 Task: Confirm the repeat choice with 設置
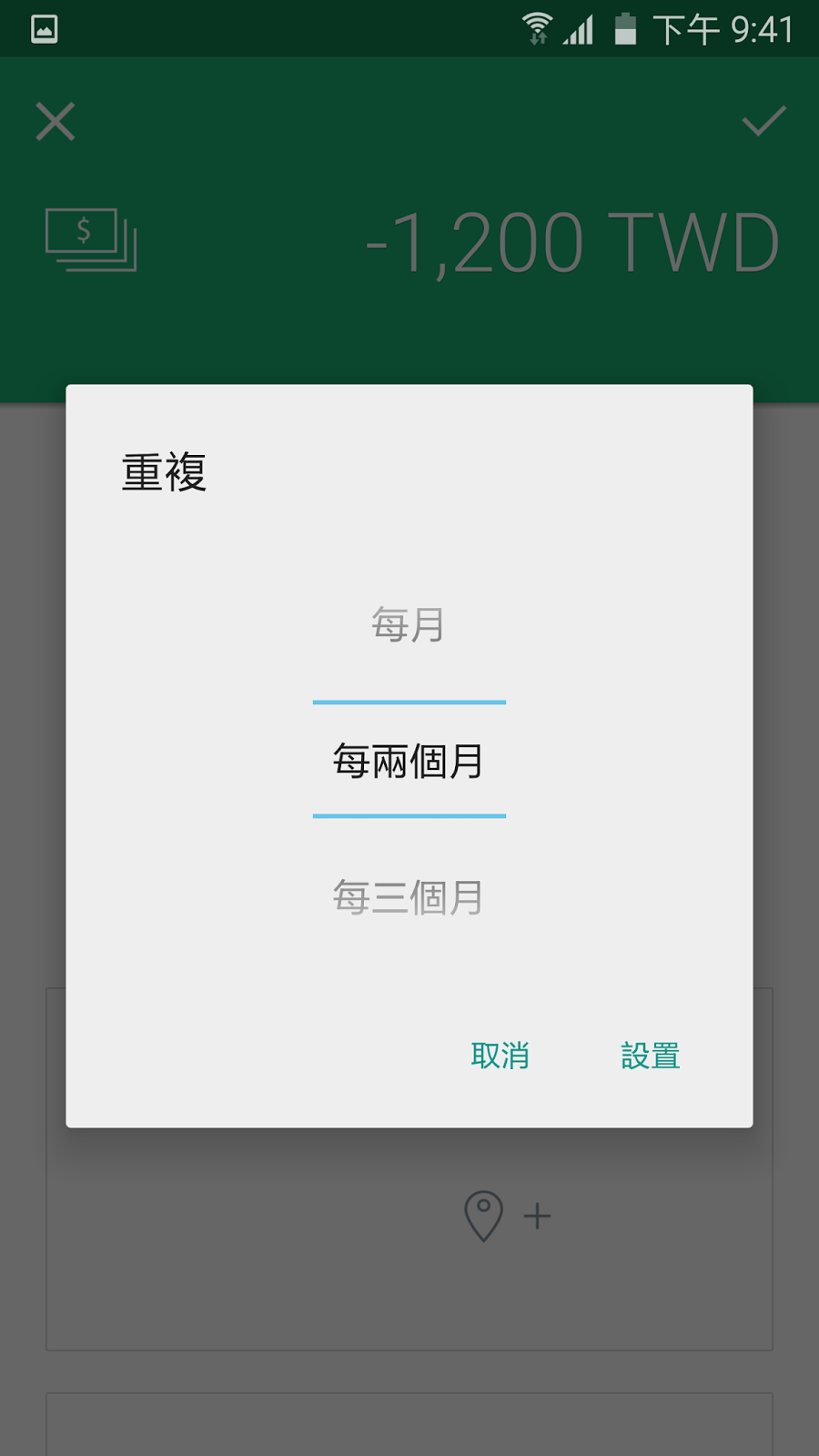coord(650,1056)
